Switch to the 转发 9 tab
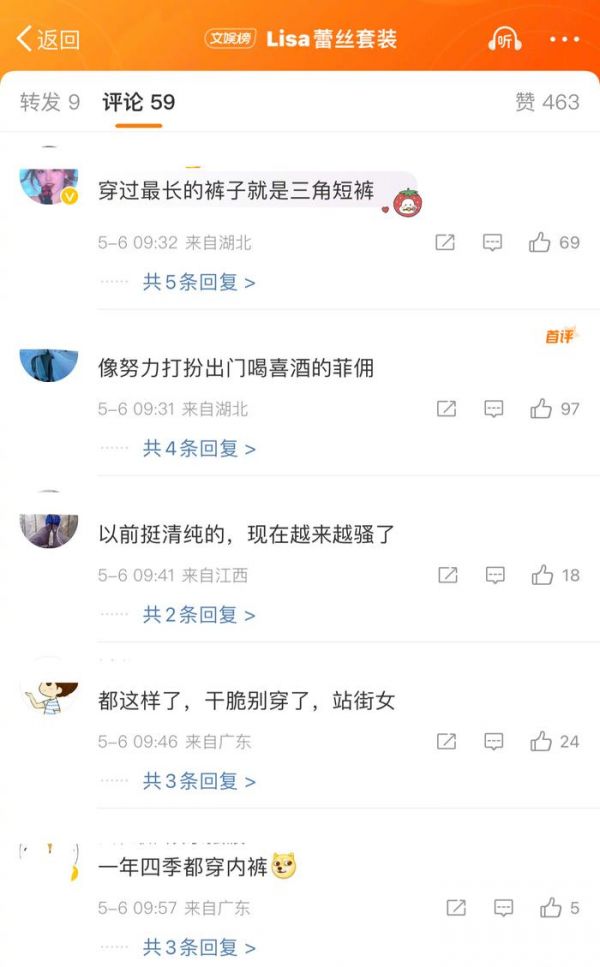 (50, 102)
